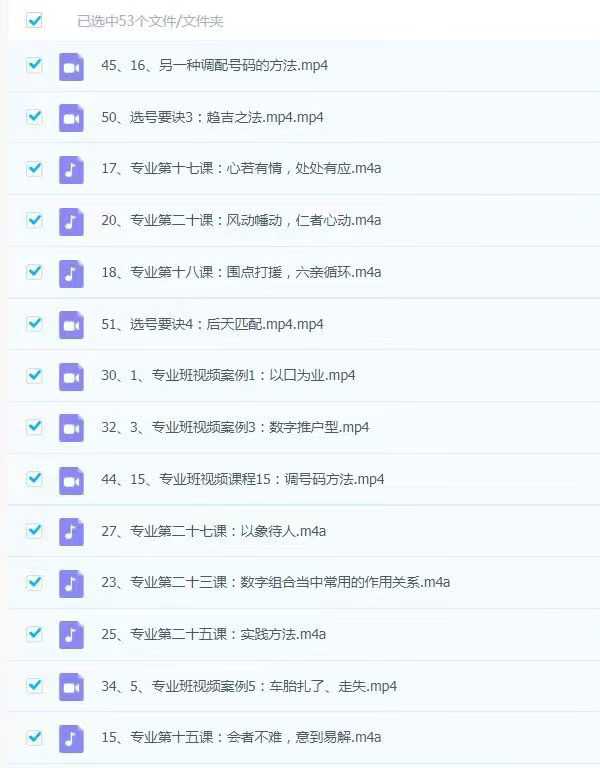Screen dimensions: 600x768
Task: Open audio 18、专业第十八课：围点打援
Action: pos(240,272)
